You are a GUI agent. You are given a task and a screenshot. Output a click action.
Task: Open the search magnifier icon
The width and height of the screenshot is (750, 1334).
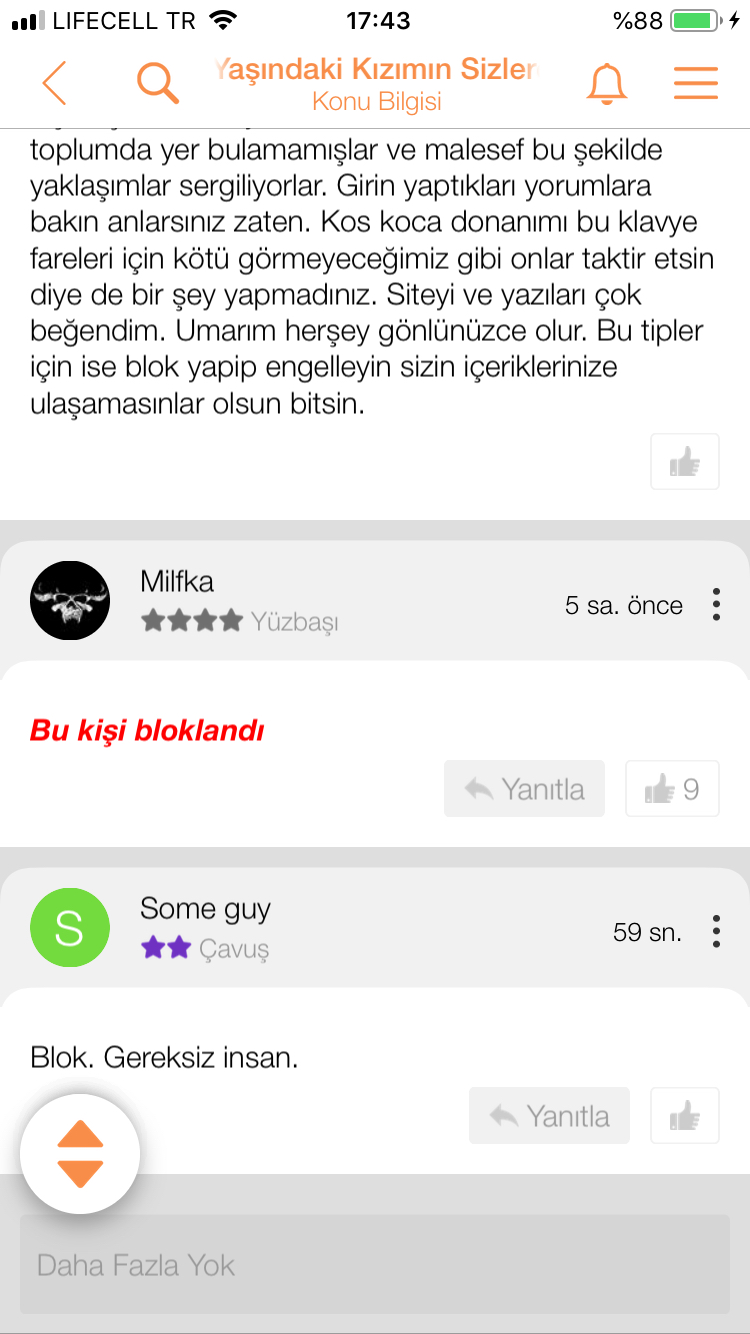pos(158,83)
